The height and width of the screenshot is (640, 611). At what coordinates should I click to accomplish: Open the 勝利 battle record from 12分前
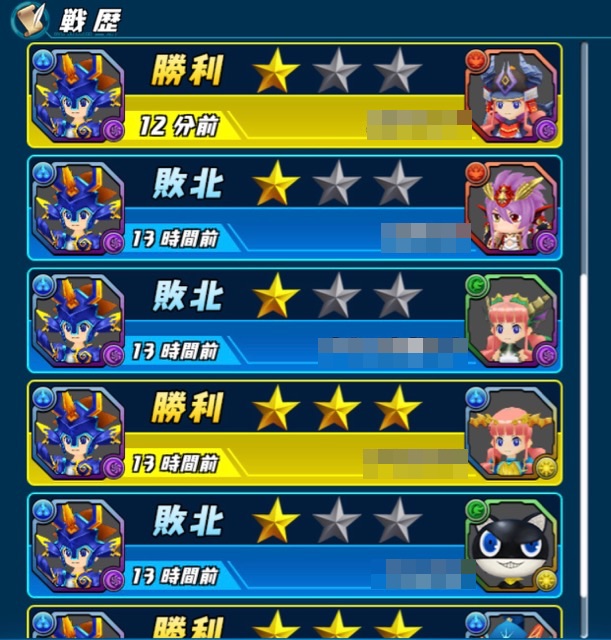click(295, 96)
